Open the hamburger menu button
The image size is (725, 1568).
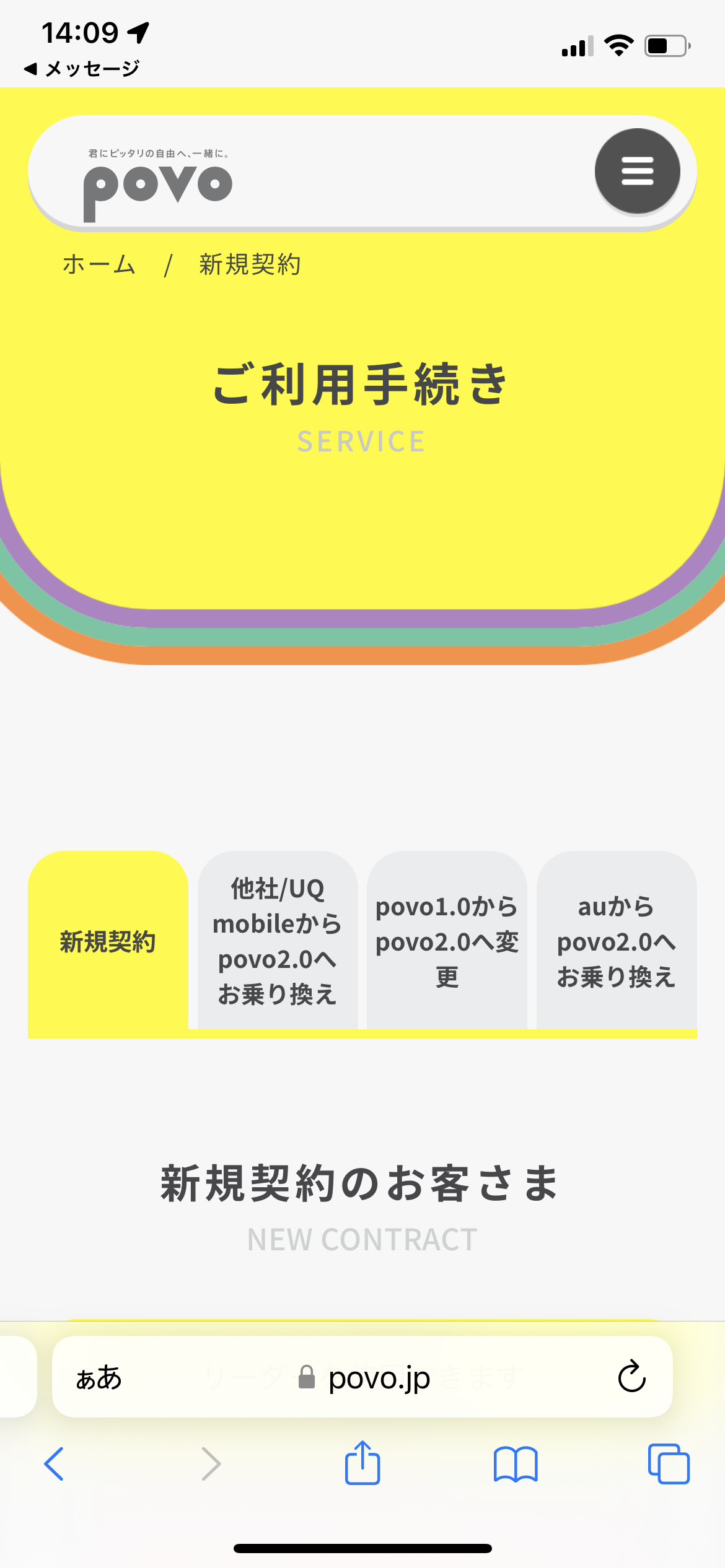pyautogui.click(x=637, y=171)
